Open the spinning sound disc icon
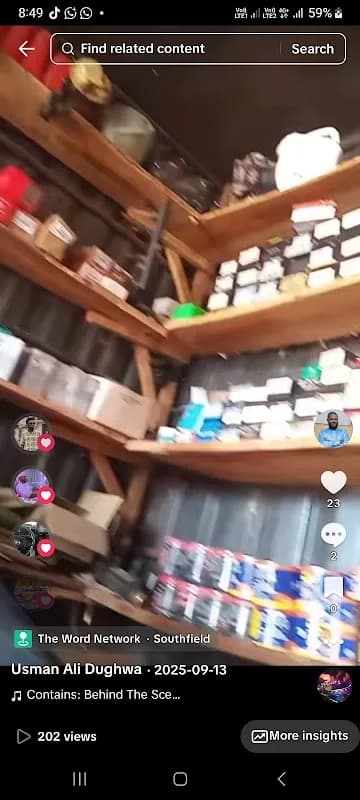This screenshot has width=360, height=800. [335, 686]
